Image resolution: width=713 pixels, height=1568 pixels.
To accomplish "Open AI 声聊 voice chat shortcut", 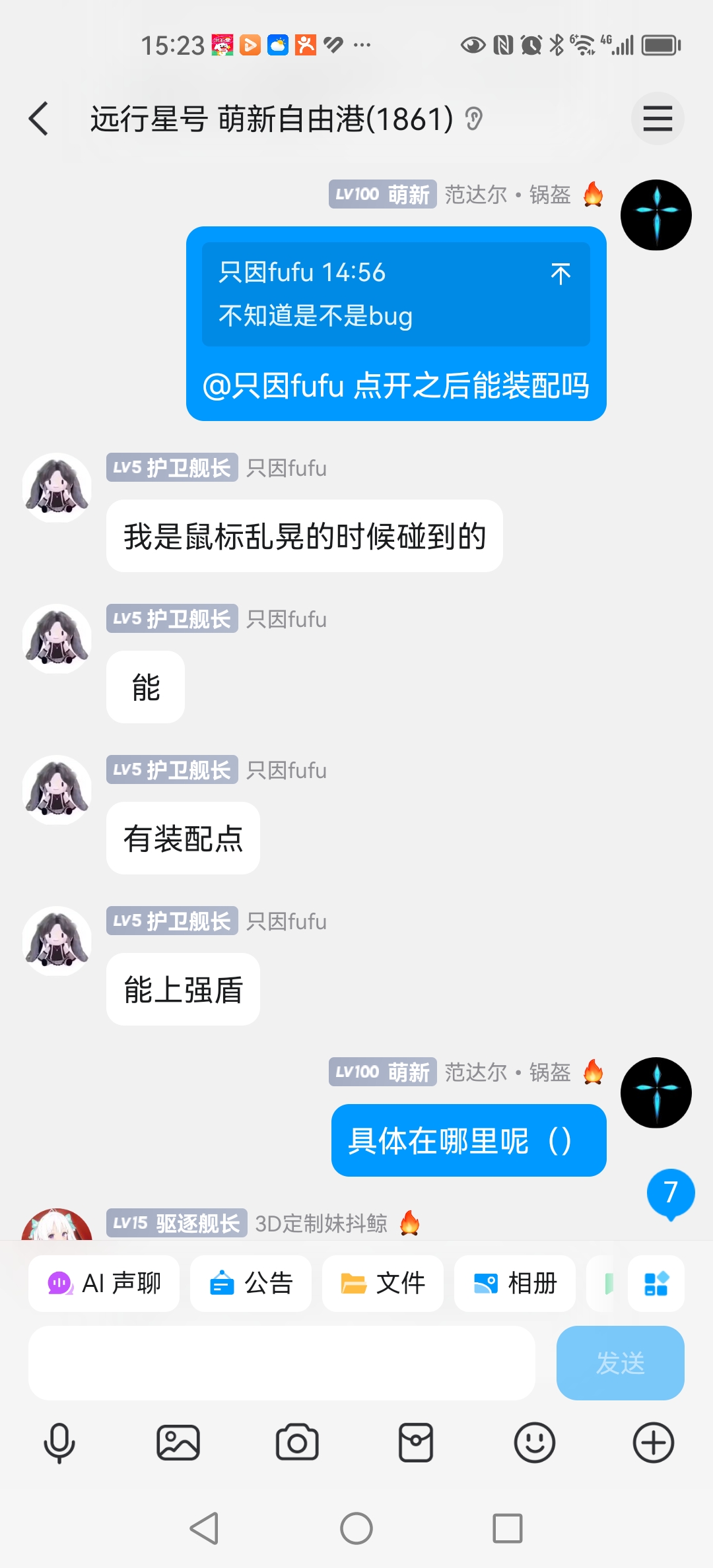I will click(x=104, y=1284).
